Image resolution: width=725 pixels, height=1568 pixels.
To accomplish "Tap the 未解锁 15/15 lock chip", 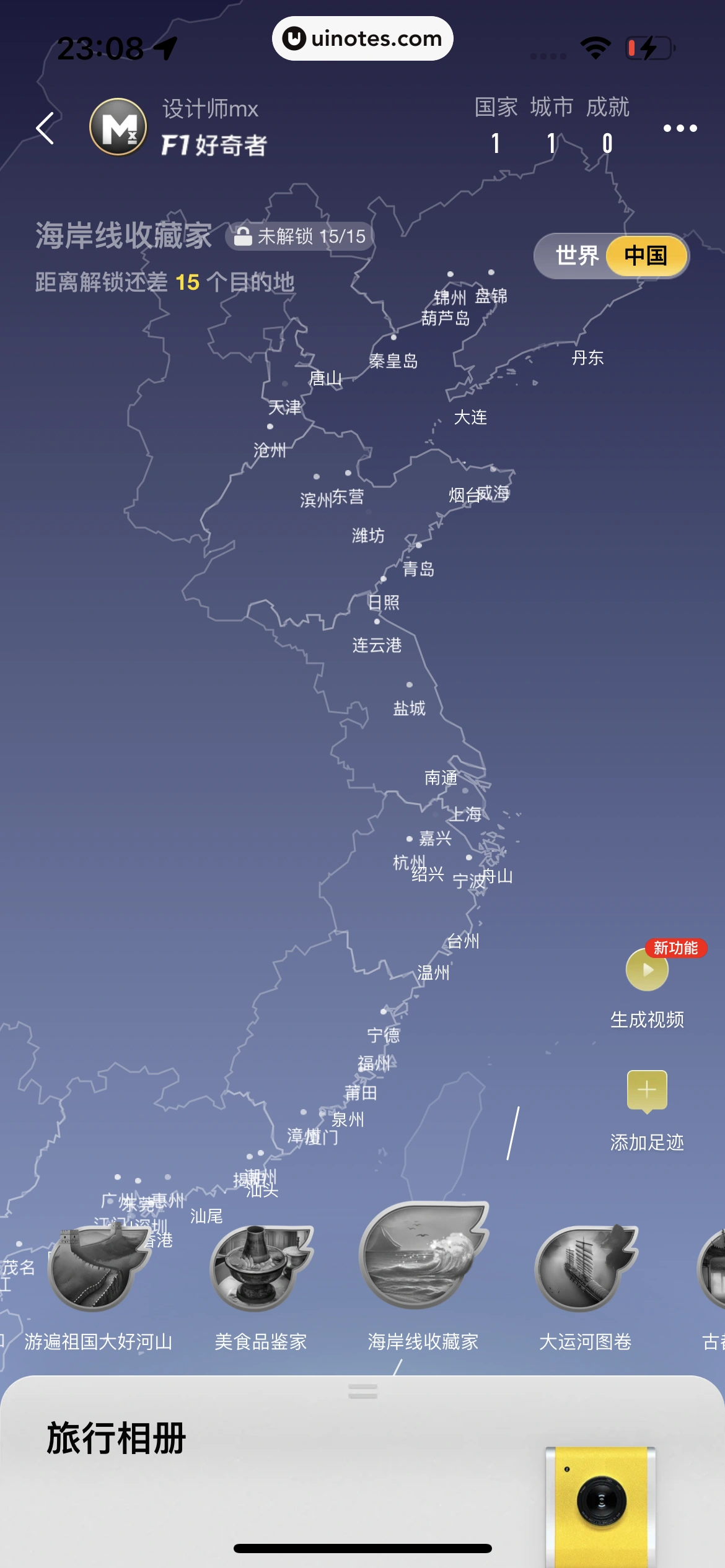I will [x=300, y=237].
